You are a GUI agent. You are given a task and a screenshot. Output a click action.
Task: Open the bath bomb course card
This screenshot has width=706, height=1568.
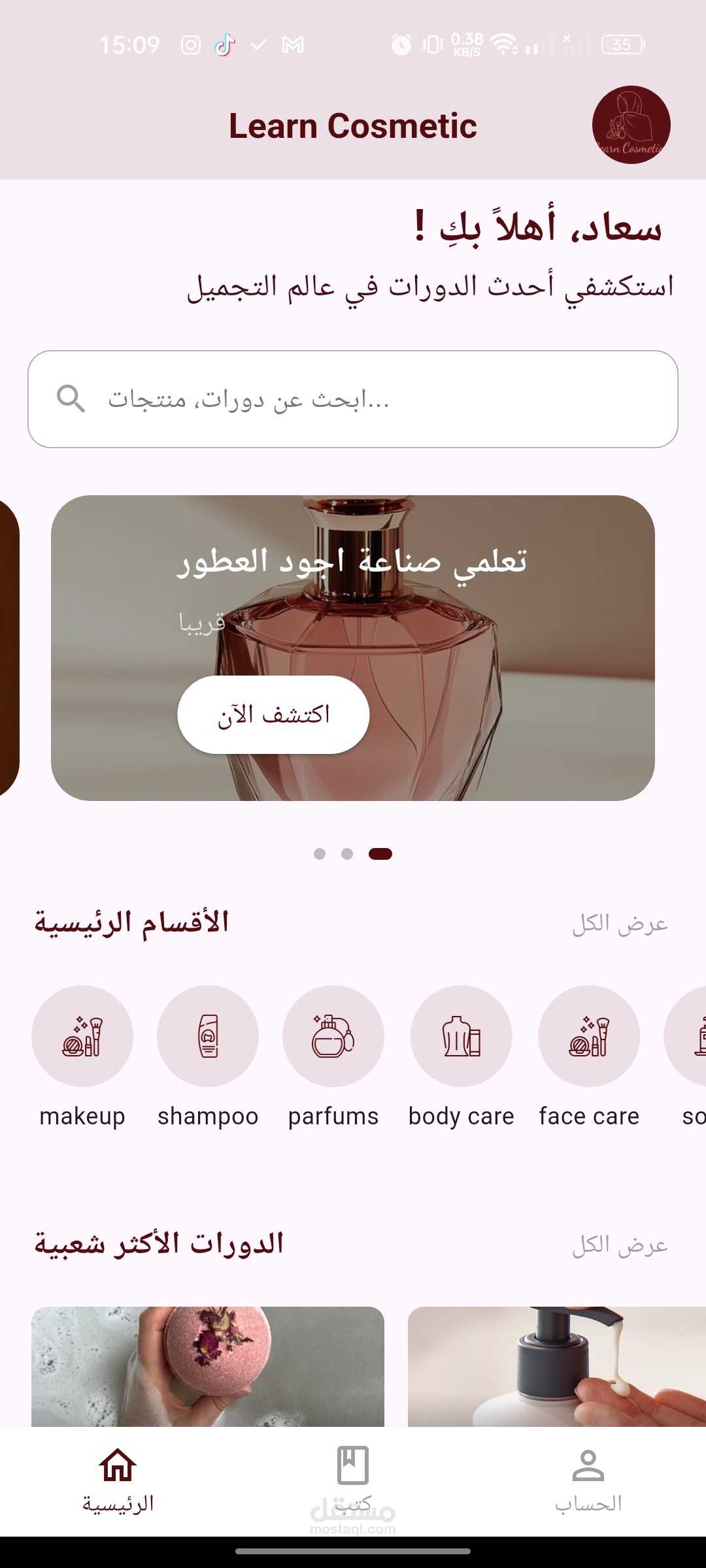[x=208, y=1366]
